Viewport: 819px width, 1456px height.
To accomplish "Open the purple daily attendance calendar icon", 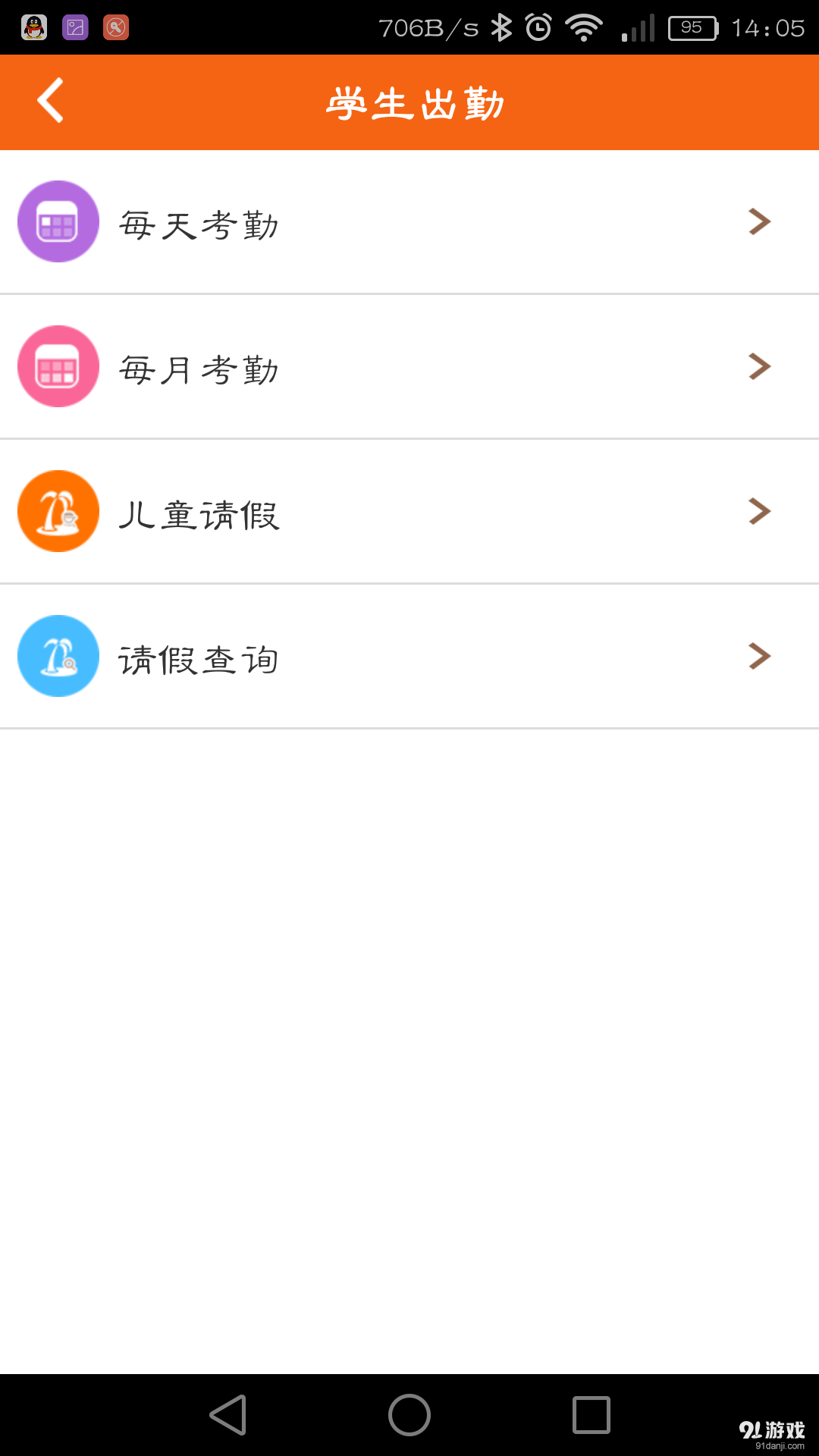I will coord(58,221).
